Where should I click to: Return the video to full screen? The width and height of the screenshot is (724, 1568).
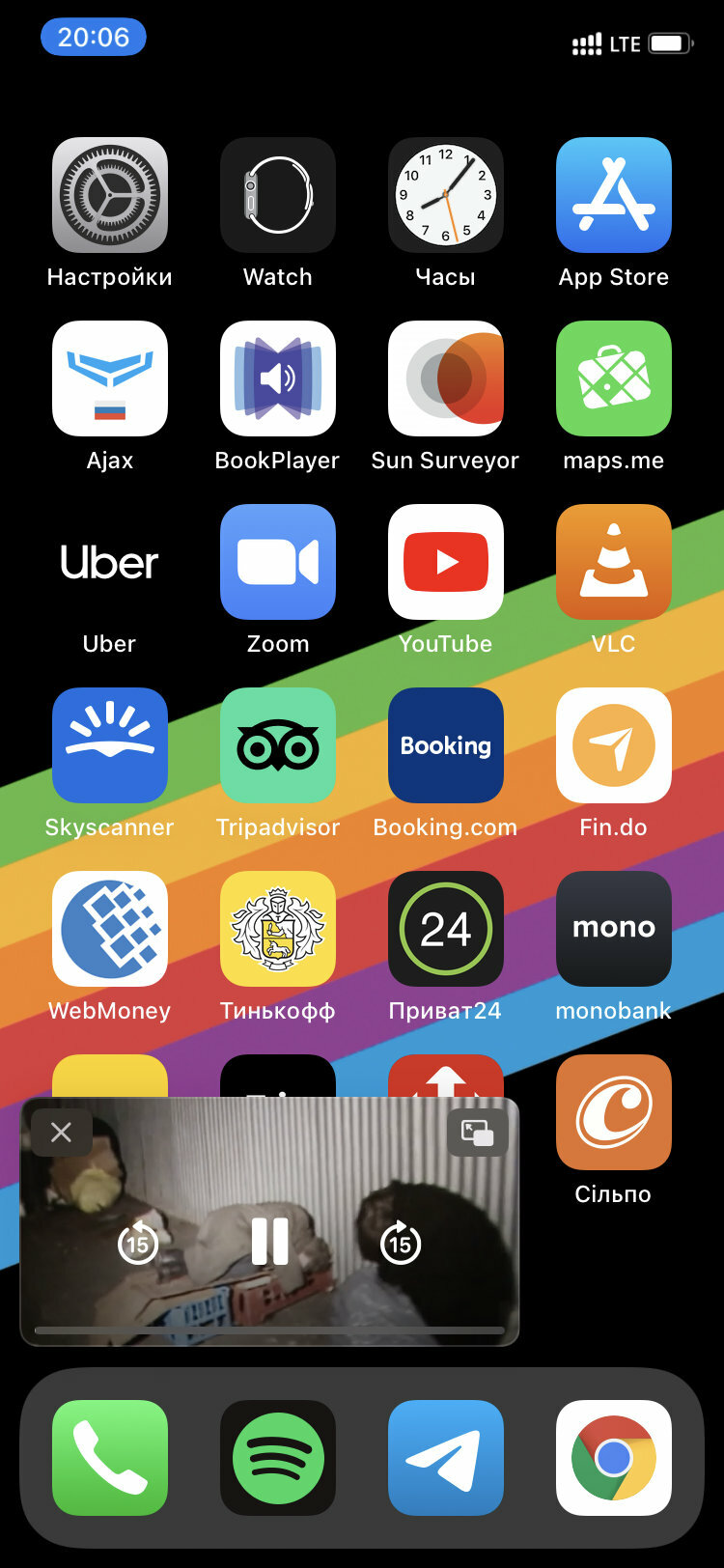[x=478, y=1132]
